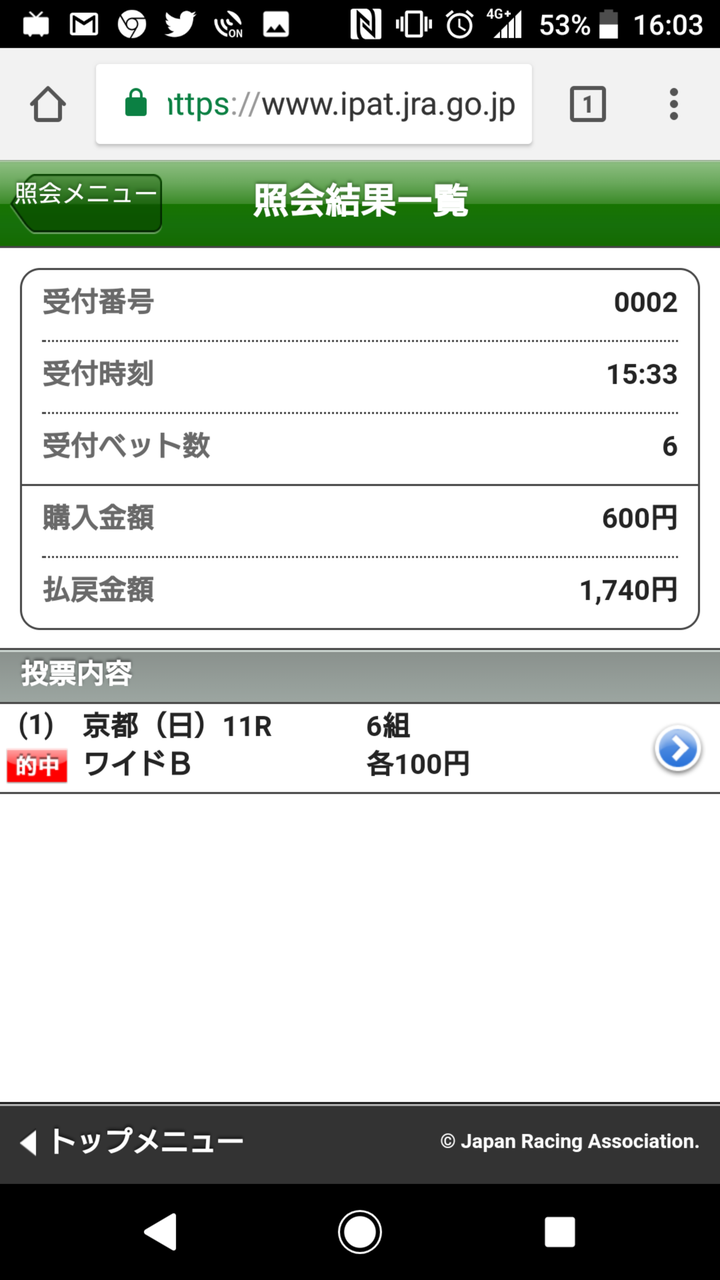This screenshot has width=720, height=1280.
Task: Go back to 照会メニュー
Action: (87, 202)
